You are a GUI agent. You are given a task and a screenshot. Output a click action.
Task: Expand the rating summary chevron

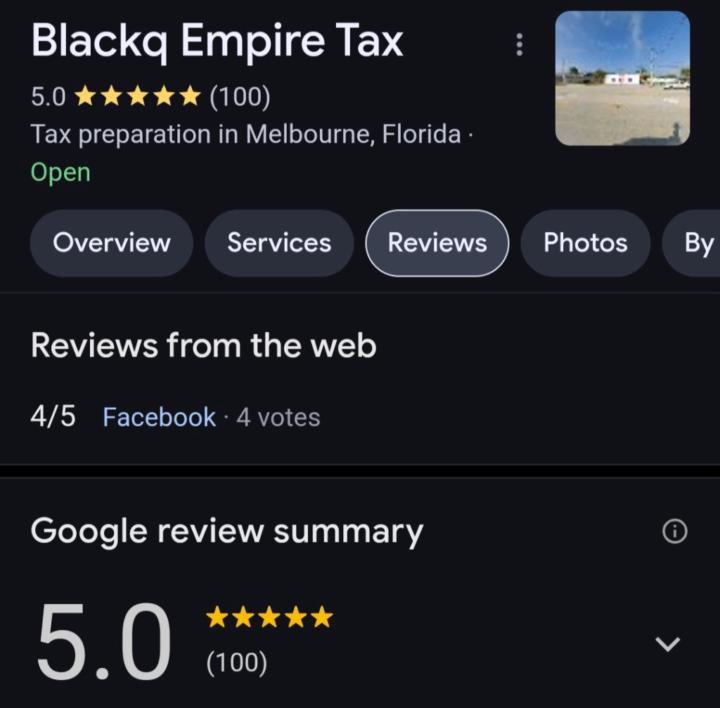click(x=668, y=644)
